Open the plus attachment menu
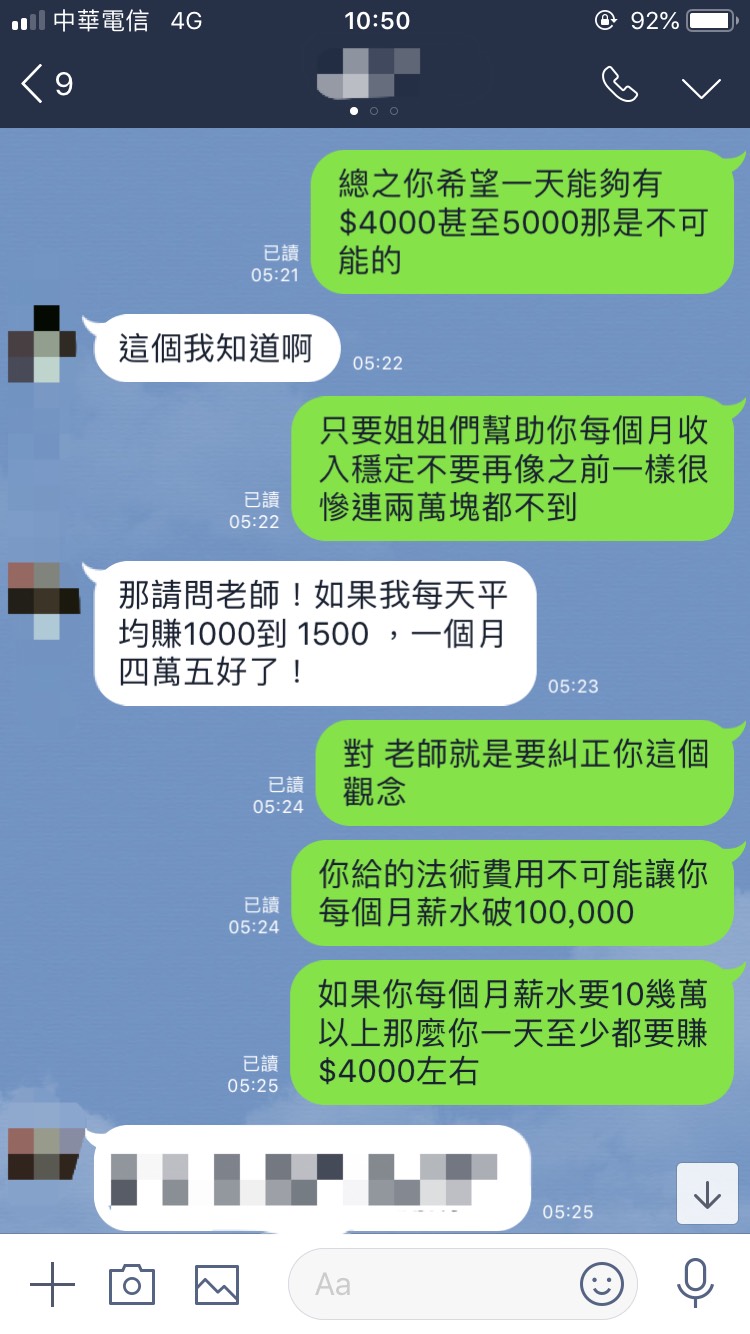The width and height of the screenshot is (750, 1334). click(x=52, y=1284)
